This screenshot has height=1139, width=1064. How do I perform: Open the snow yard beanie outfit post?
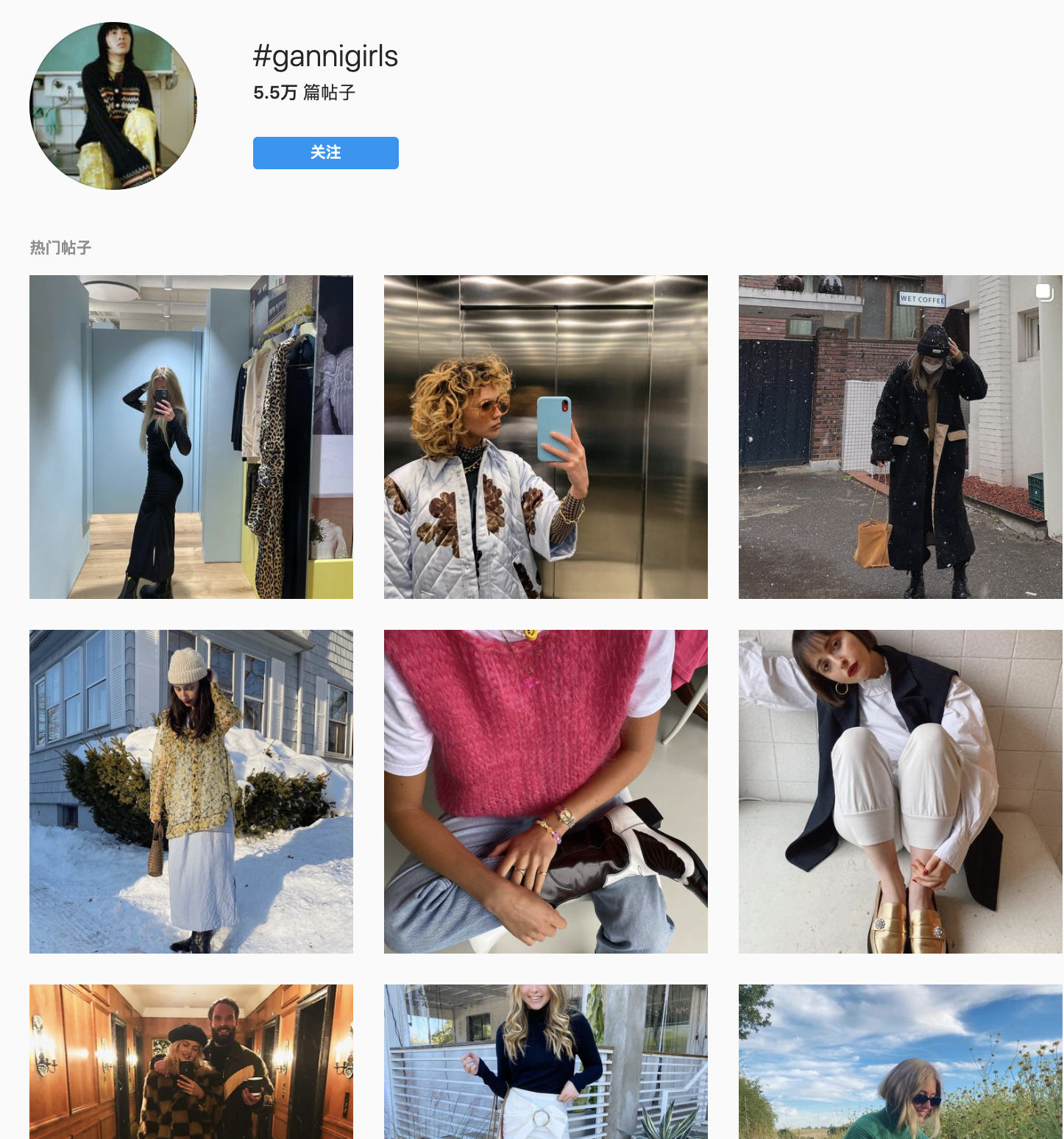point(191,792)
